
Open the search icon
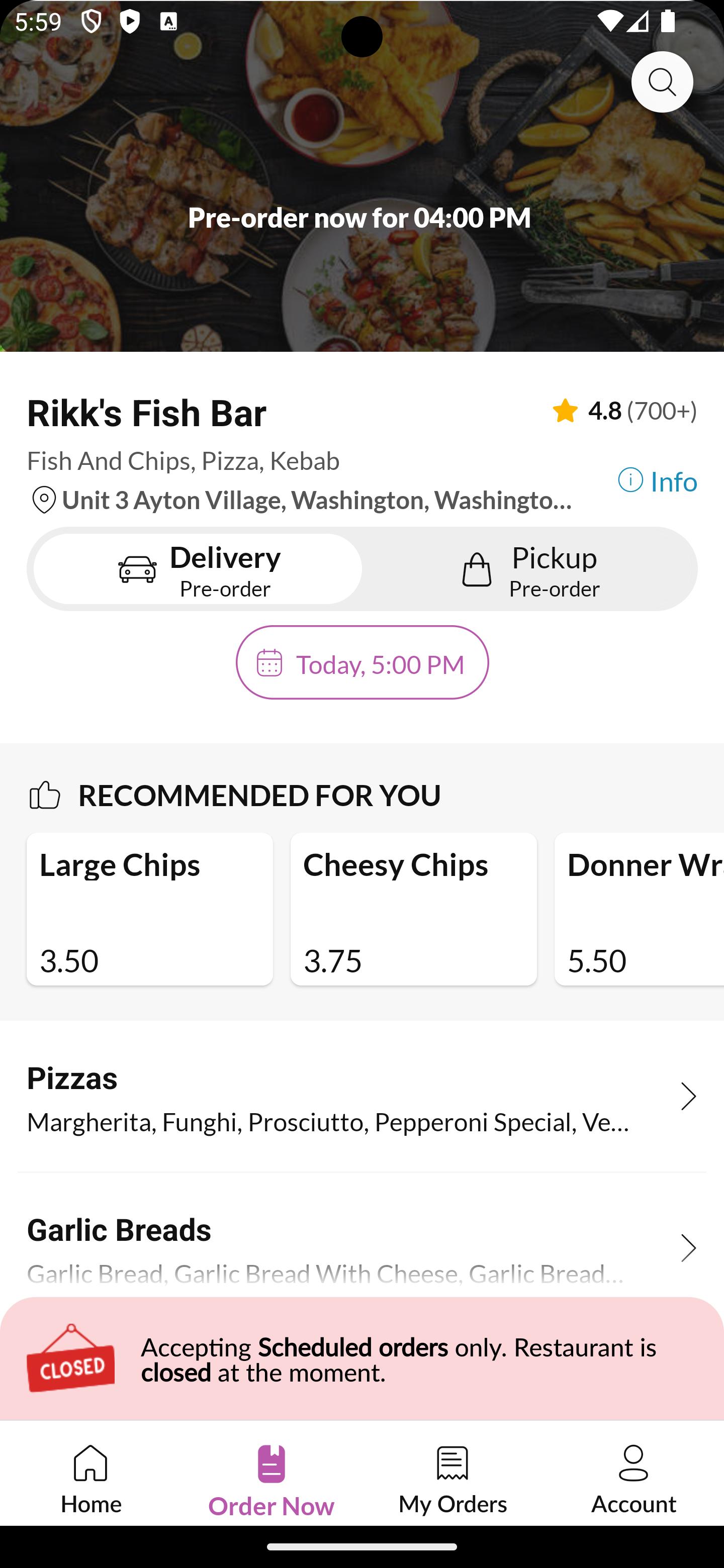tap(662, 81)
